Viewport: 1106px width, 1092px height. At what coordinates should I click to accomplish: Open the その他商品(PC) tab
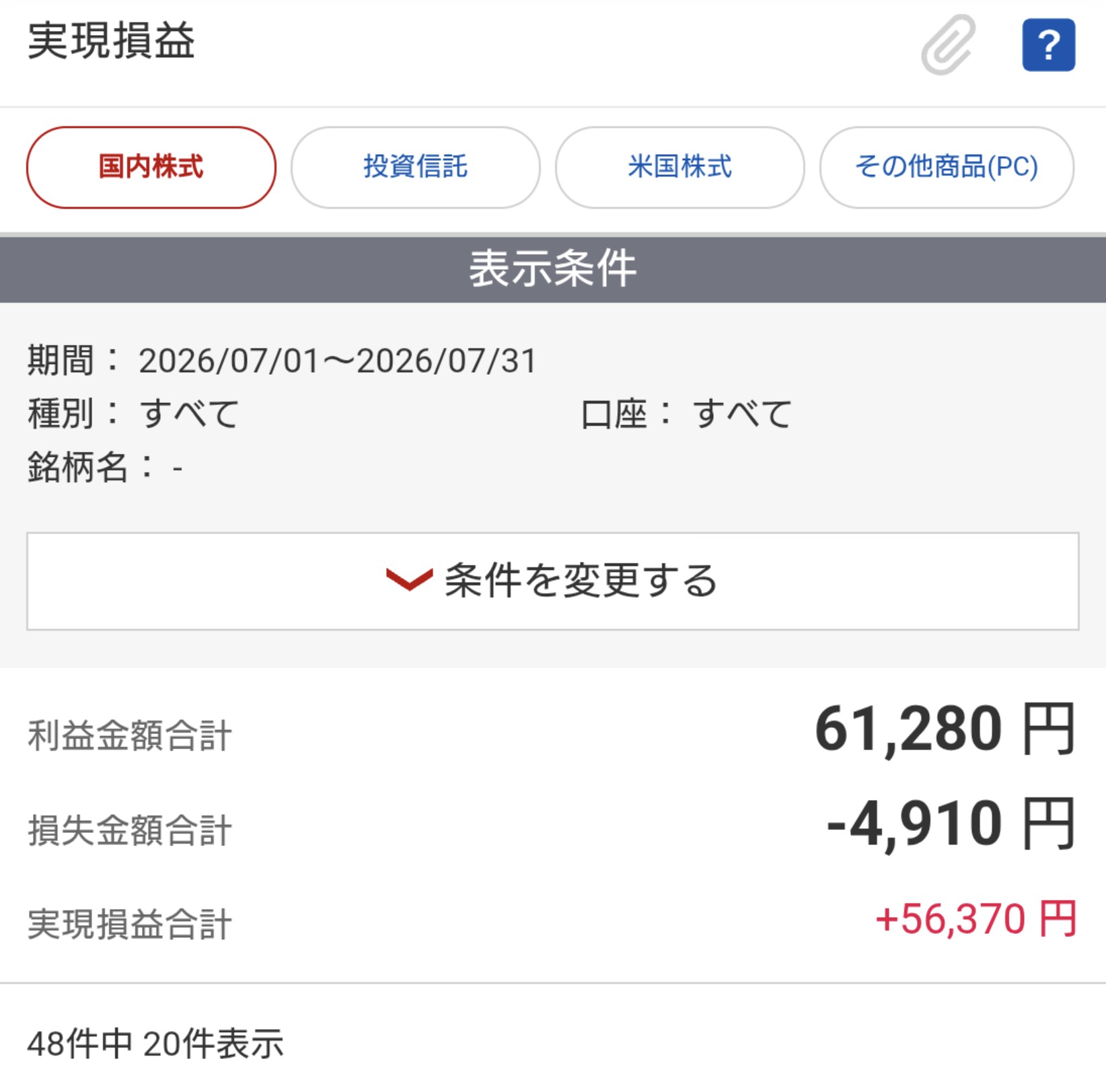pos(947,167)
